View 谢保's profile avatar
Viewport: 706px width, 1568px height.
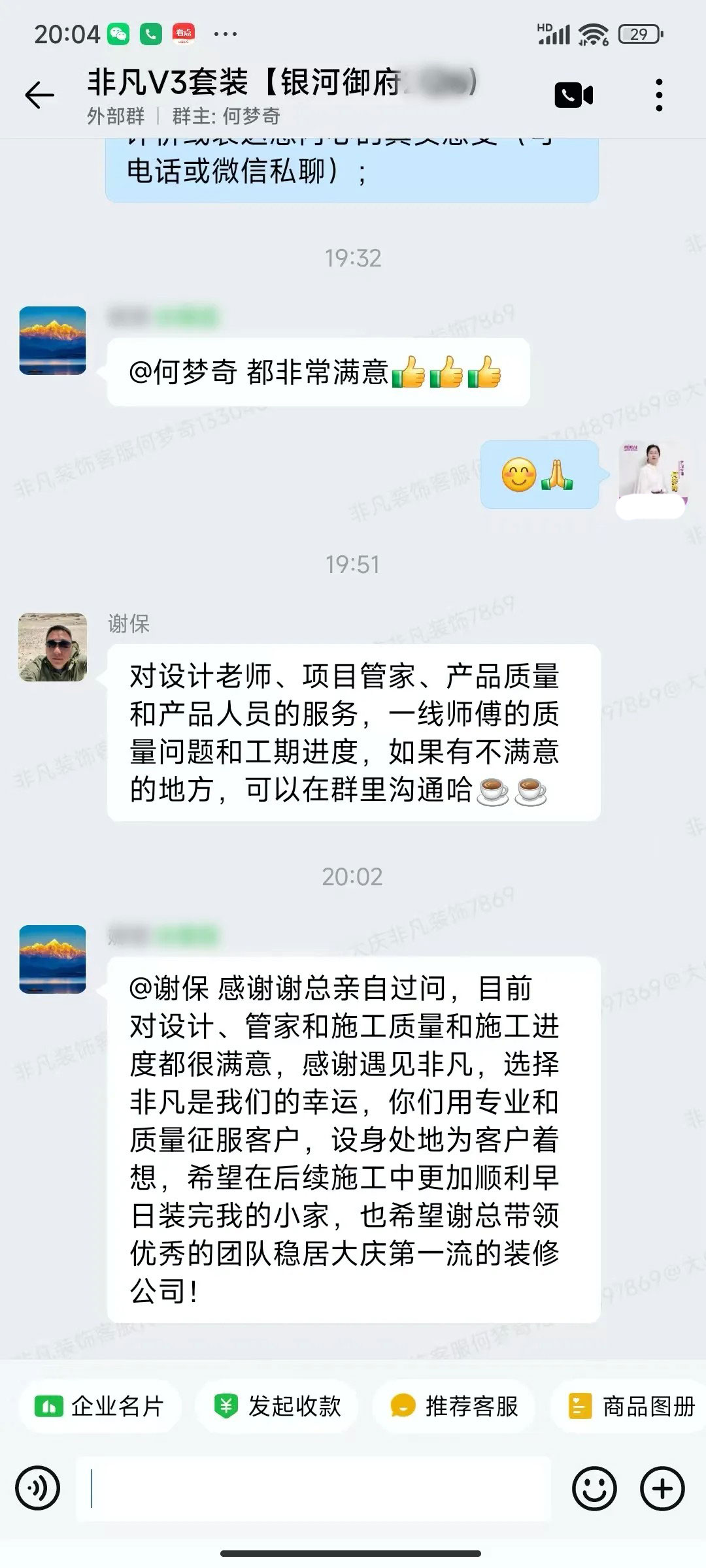[x=52, y=647]
